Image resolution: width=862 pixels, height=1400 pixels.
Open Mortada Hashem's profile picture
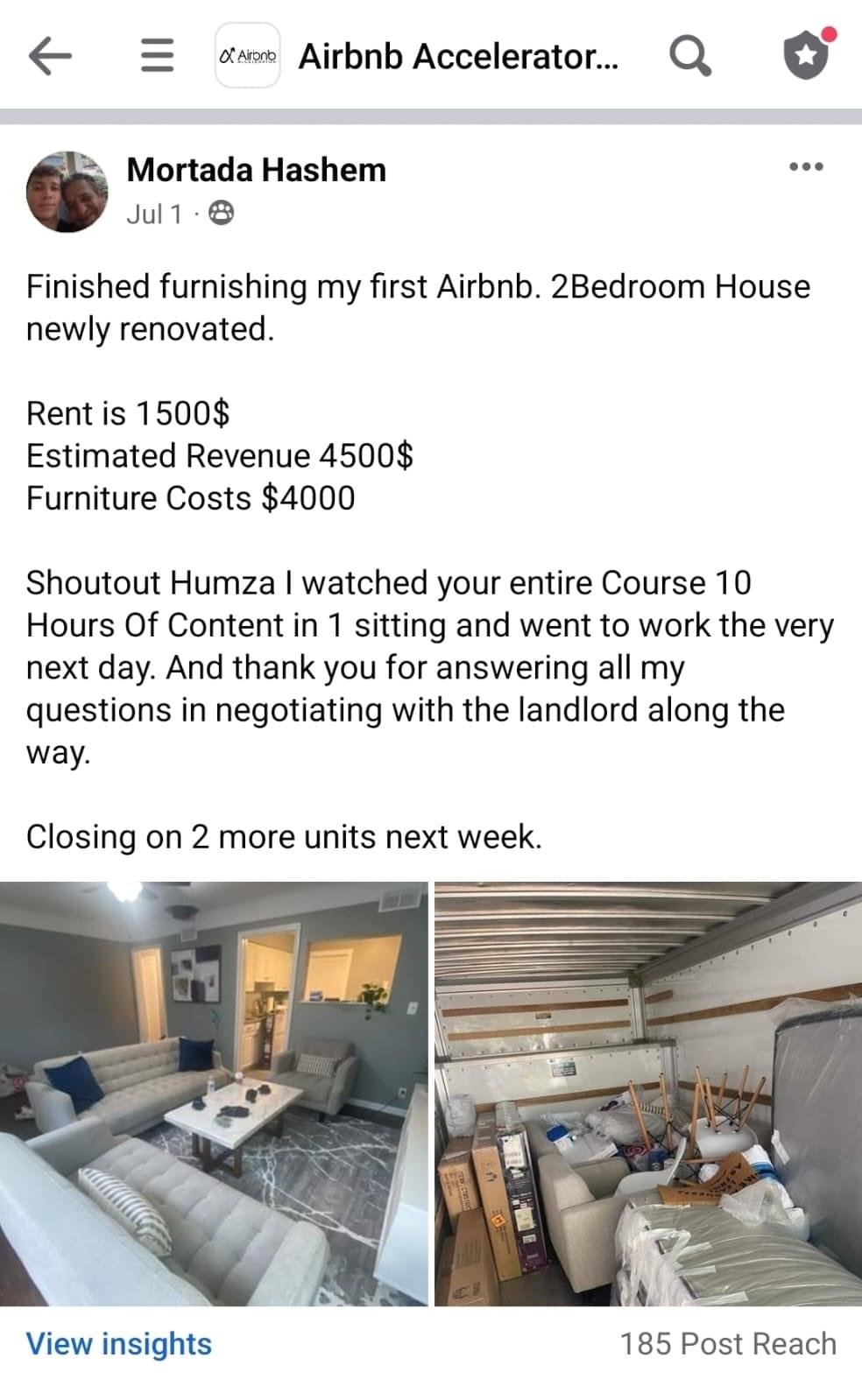tap(68, 191)
